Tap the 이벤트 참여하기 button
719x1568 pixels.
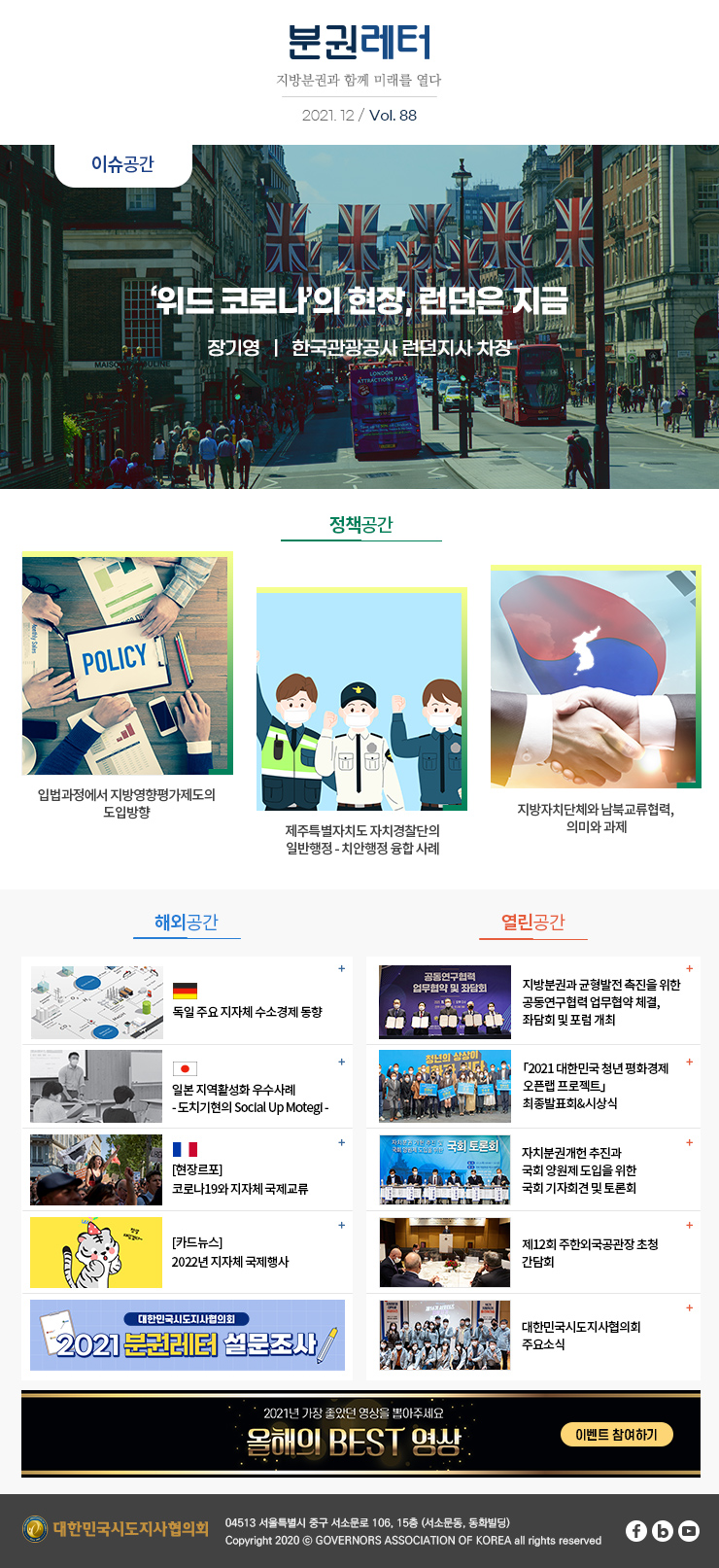click(x=616, y=1435)
